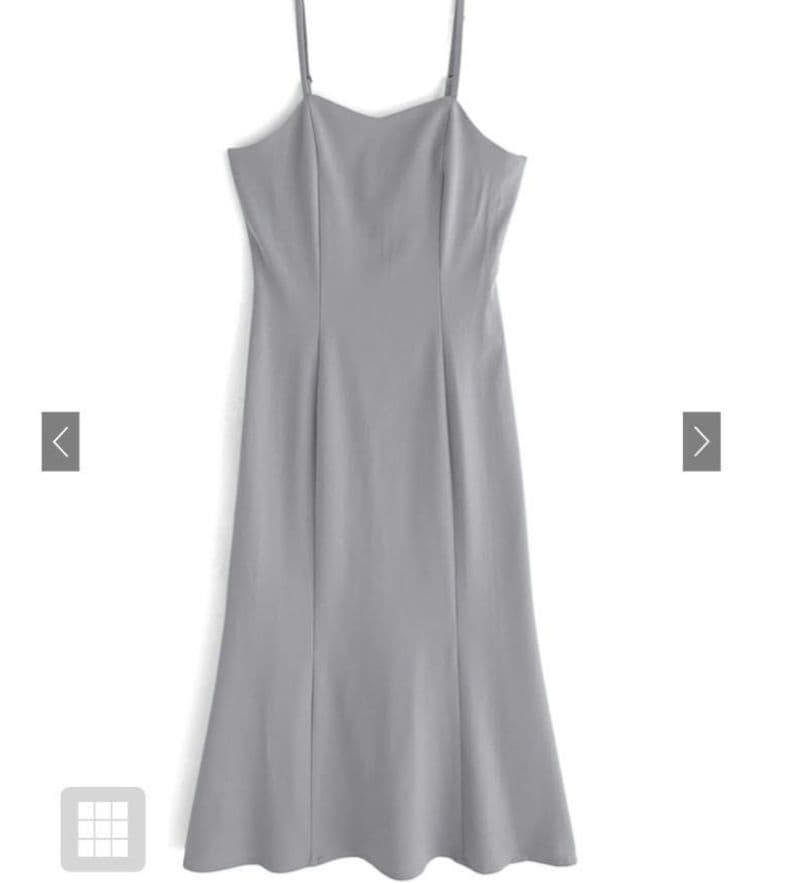Go to the previous product image
Viewport: 800px width, 883px height.
point(60,441)
